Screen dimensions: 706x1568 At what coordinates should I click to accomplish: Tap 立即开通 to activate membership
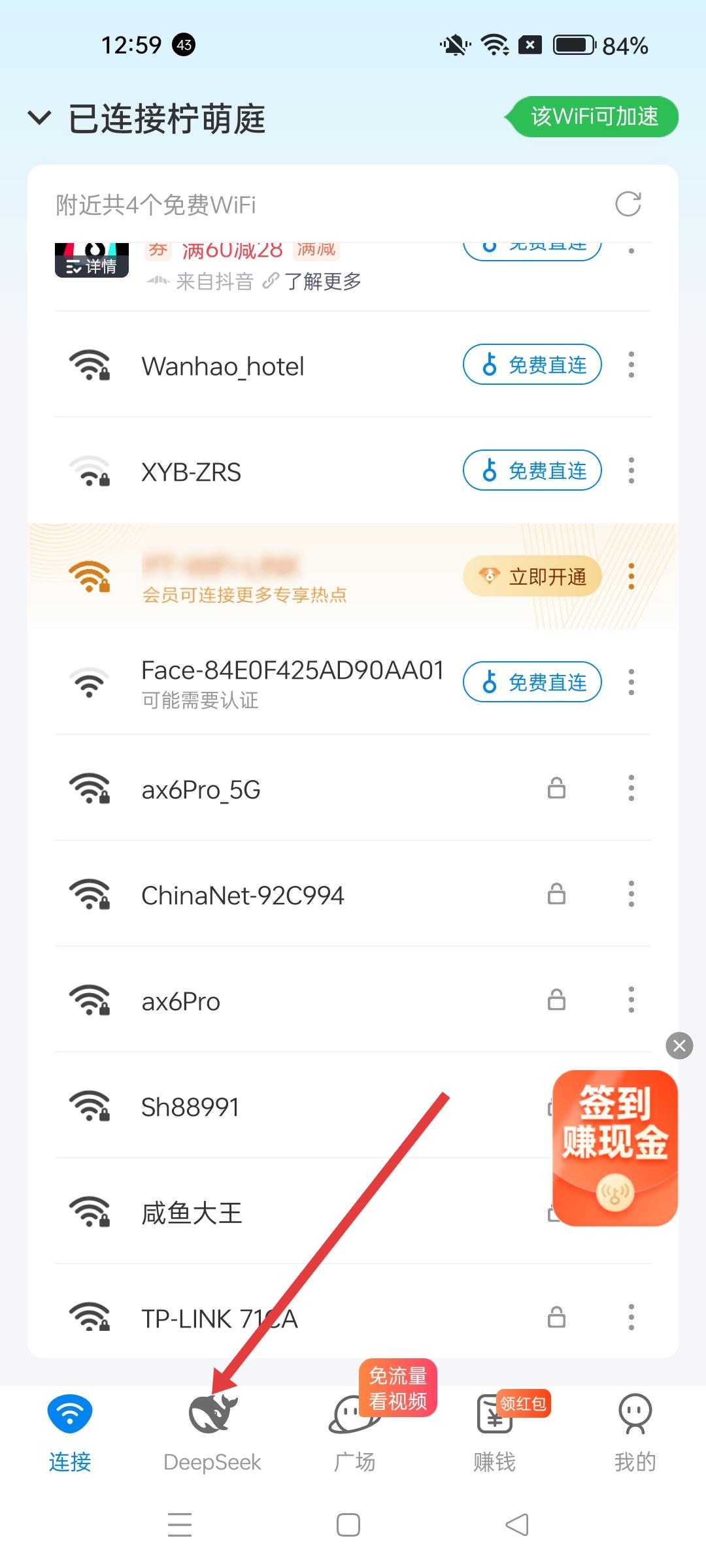(532, 576)
